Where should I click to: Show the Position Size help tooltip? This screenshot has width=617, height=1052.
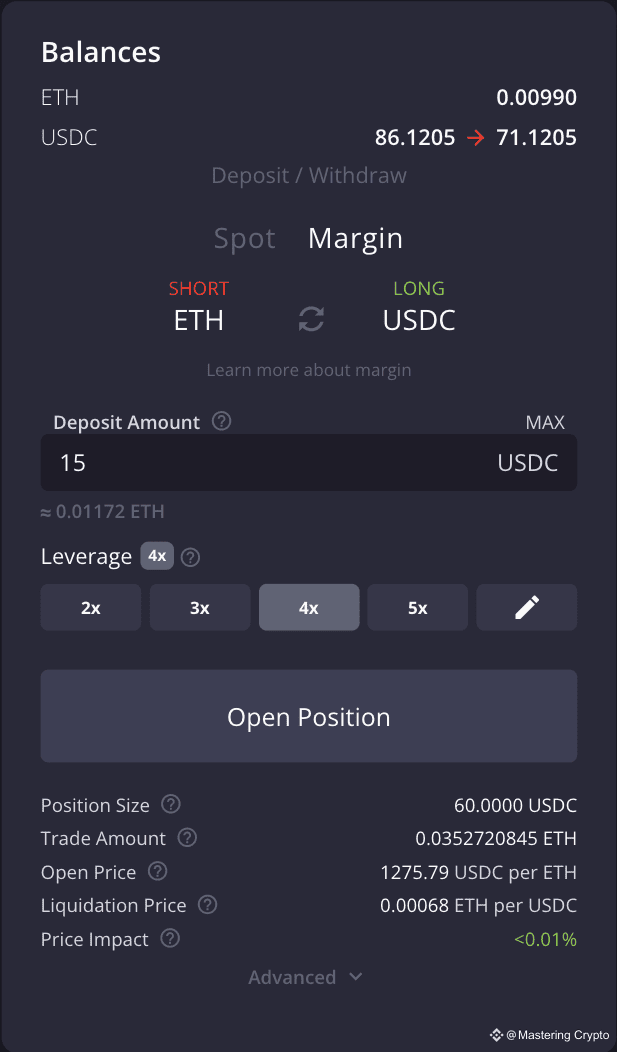(x=172, y=804)
